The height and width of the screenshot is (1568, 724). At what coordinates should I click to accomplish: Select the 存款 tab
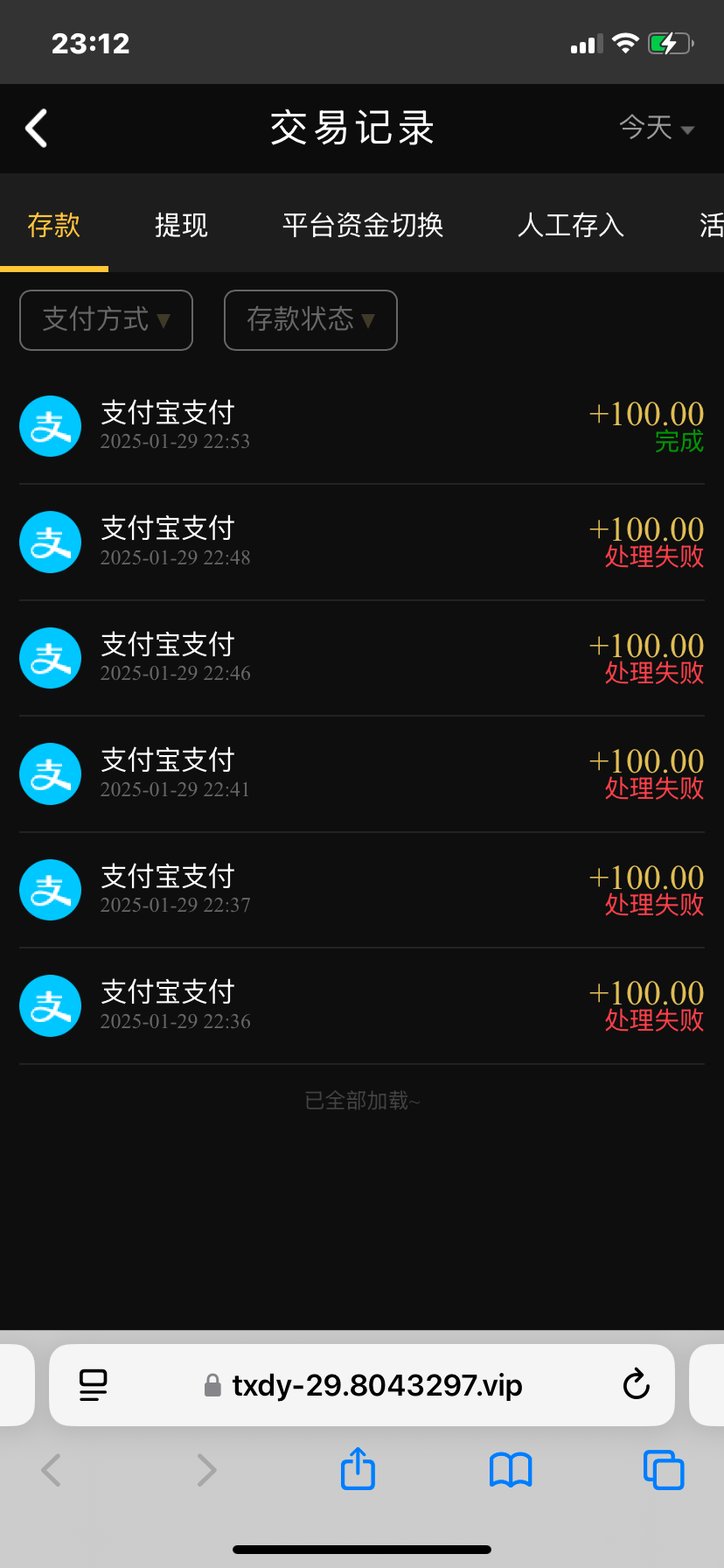(54, 225)
